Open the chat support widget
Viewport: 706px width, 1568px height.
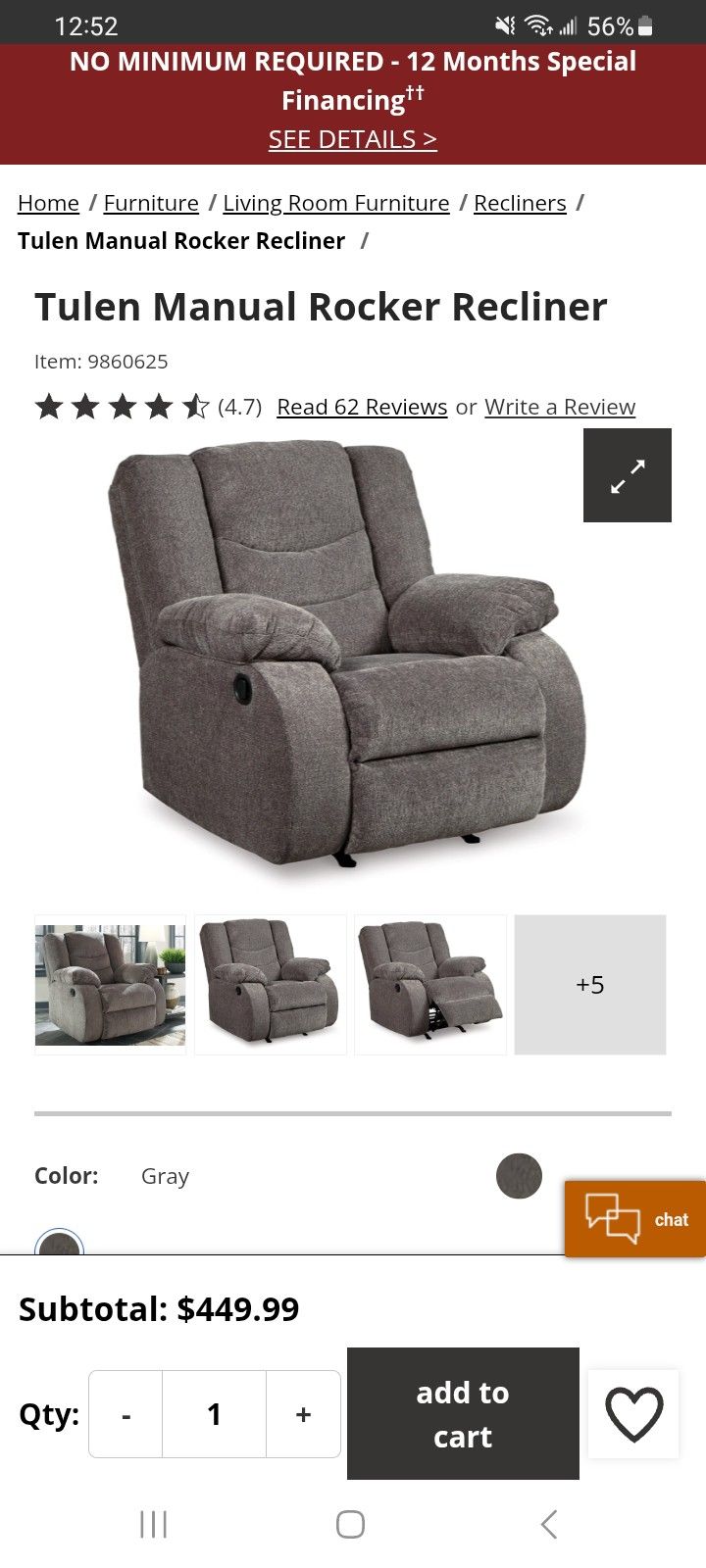[x=633, y=1218]
